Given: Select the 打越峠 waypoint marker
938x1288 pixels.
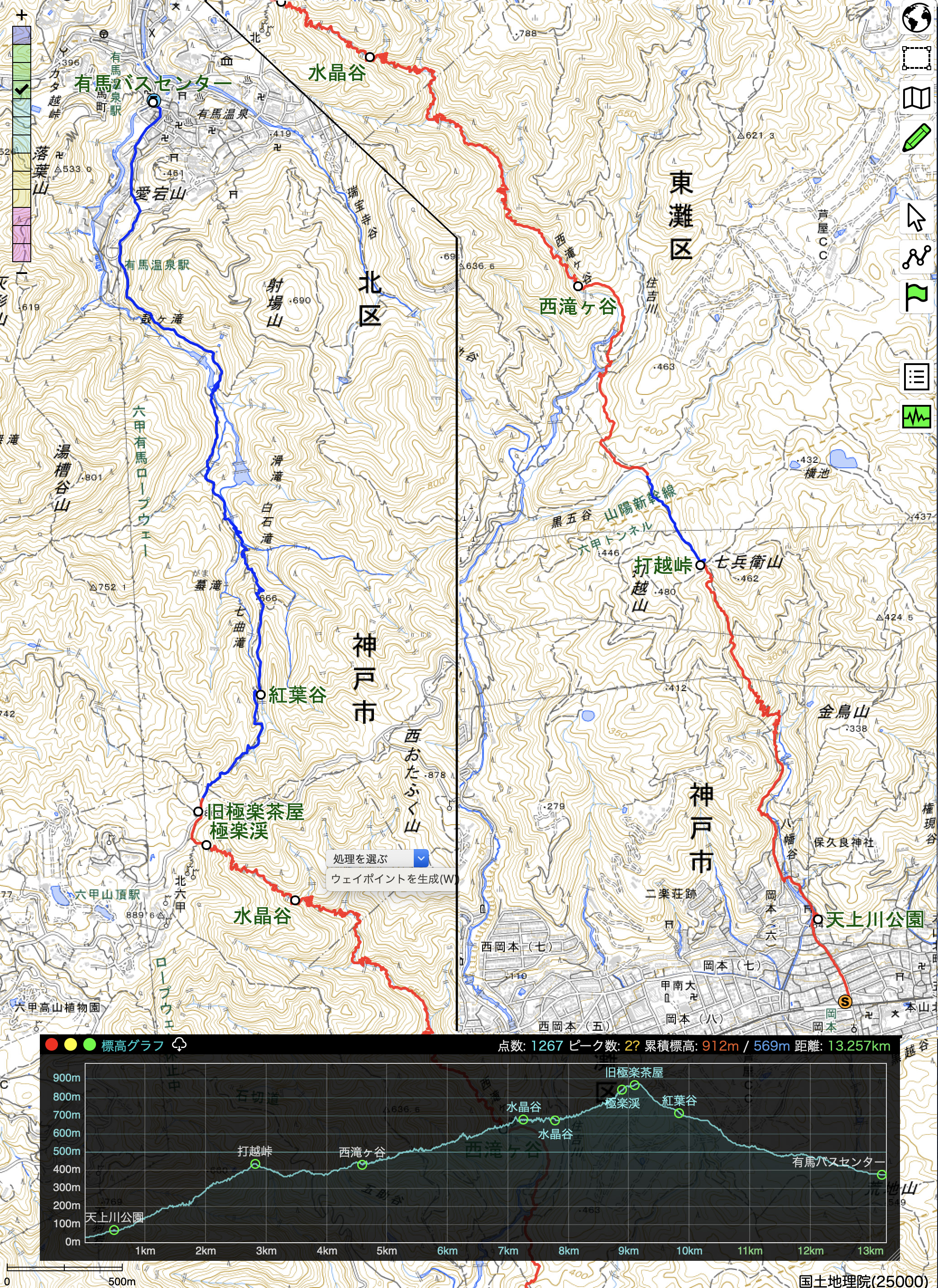Looking at the screenshot, I should (x=701, y=564).
